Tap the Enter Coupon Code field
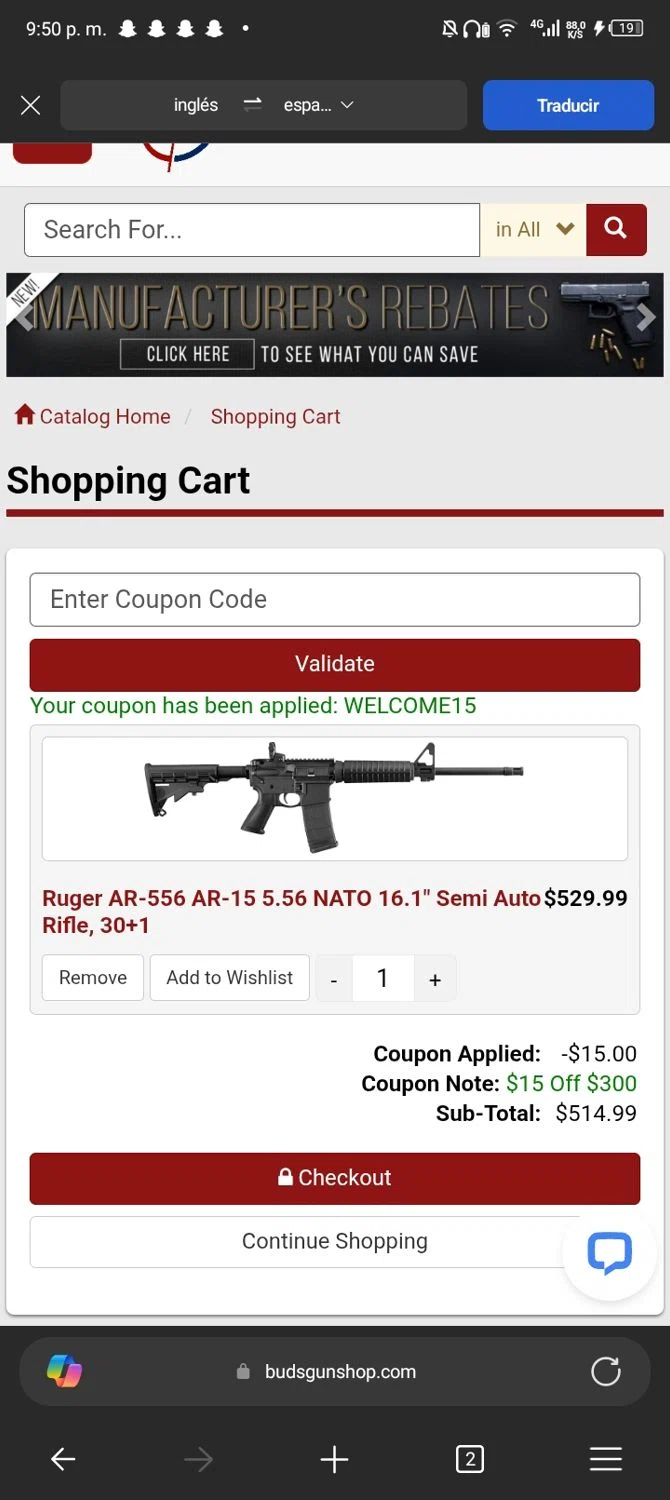 [334, 599]
